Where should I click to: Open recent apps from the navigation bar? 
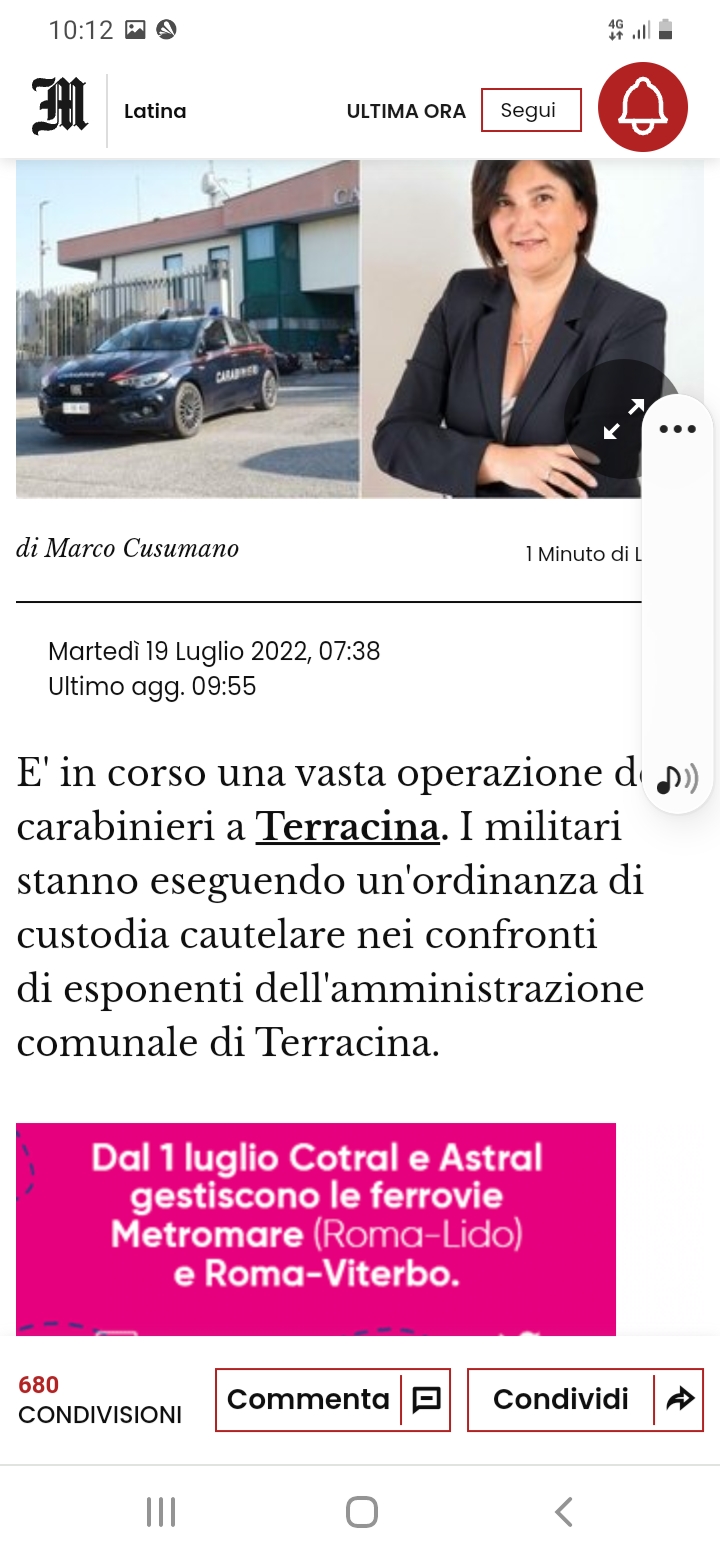[x=161, y=1512]
